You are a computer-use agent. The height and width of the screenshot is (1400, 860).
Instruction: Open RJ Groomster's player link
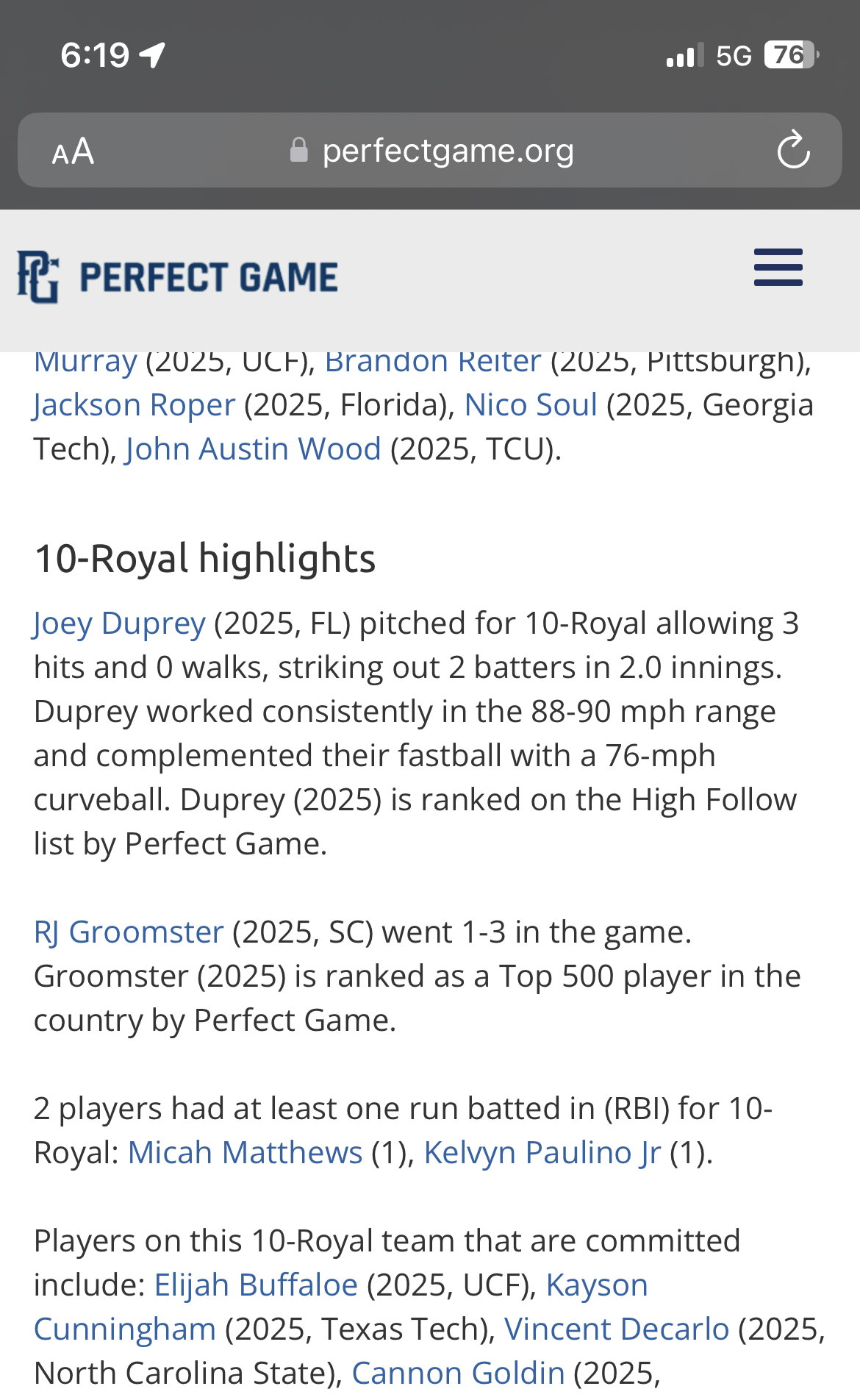129,932
